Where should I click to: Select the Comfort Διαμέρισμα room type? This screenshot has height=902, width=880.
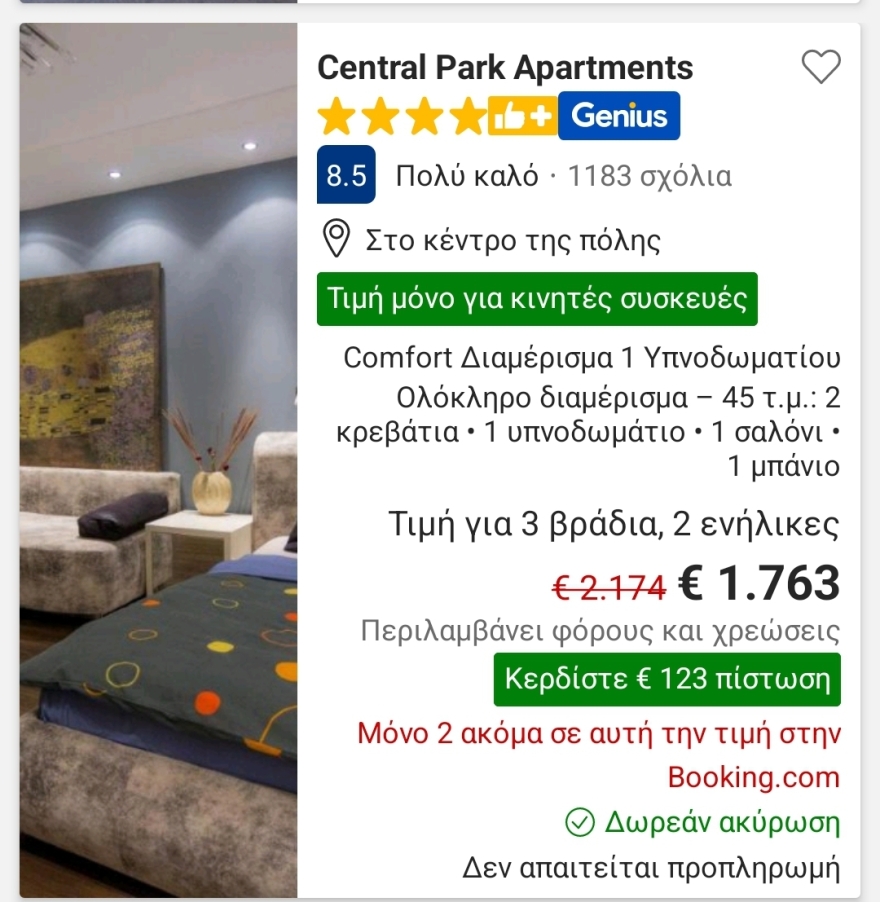pyautogui.click(x=595, y=356)
